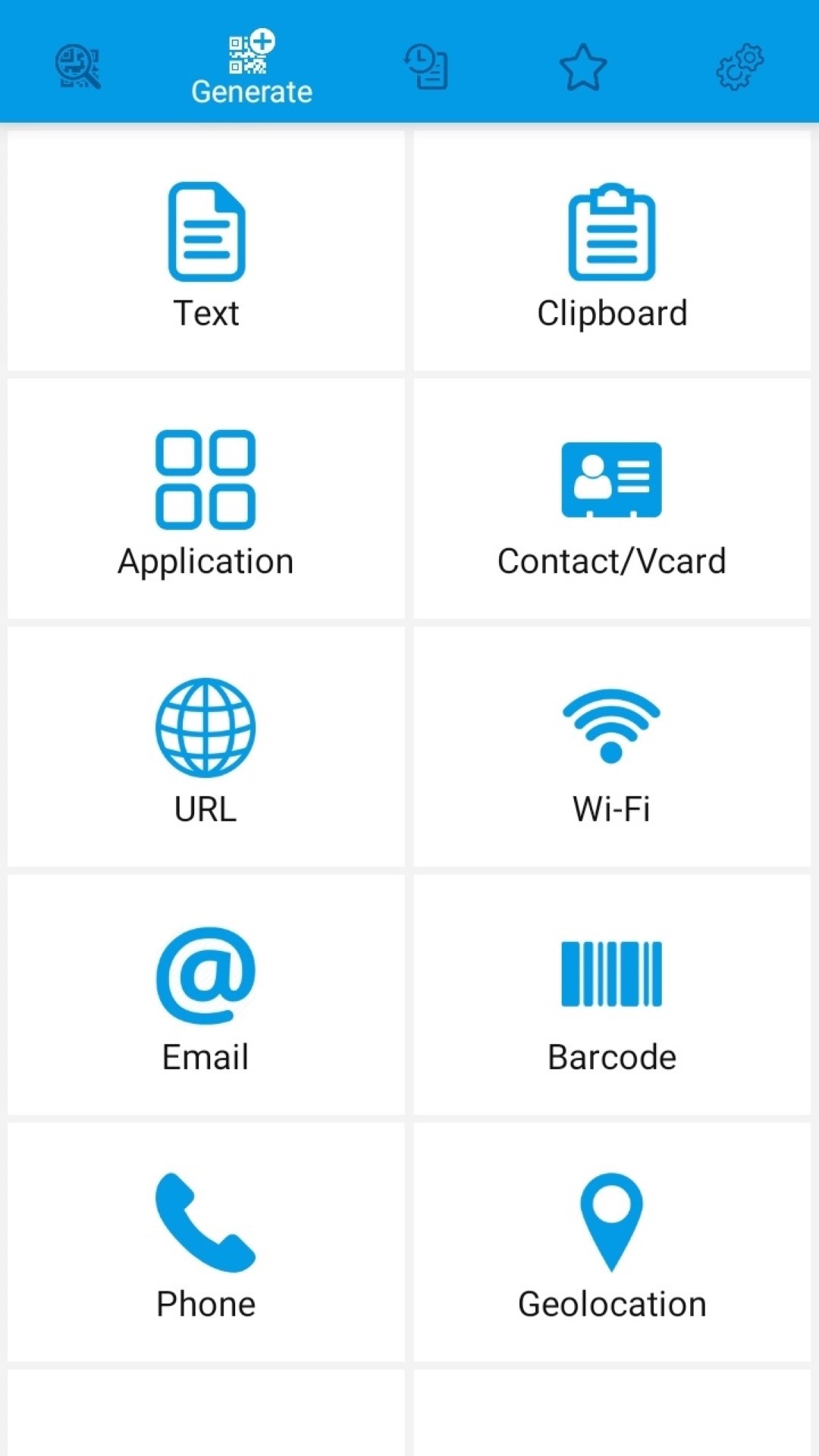
Task: Select the URL tile
Action: coord(206,747)
